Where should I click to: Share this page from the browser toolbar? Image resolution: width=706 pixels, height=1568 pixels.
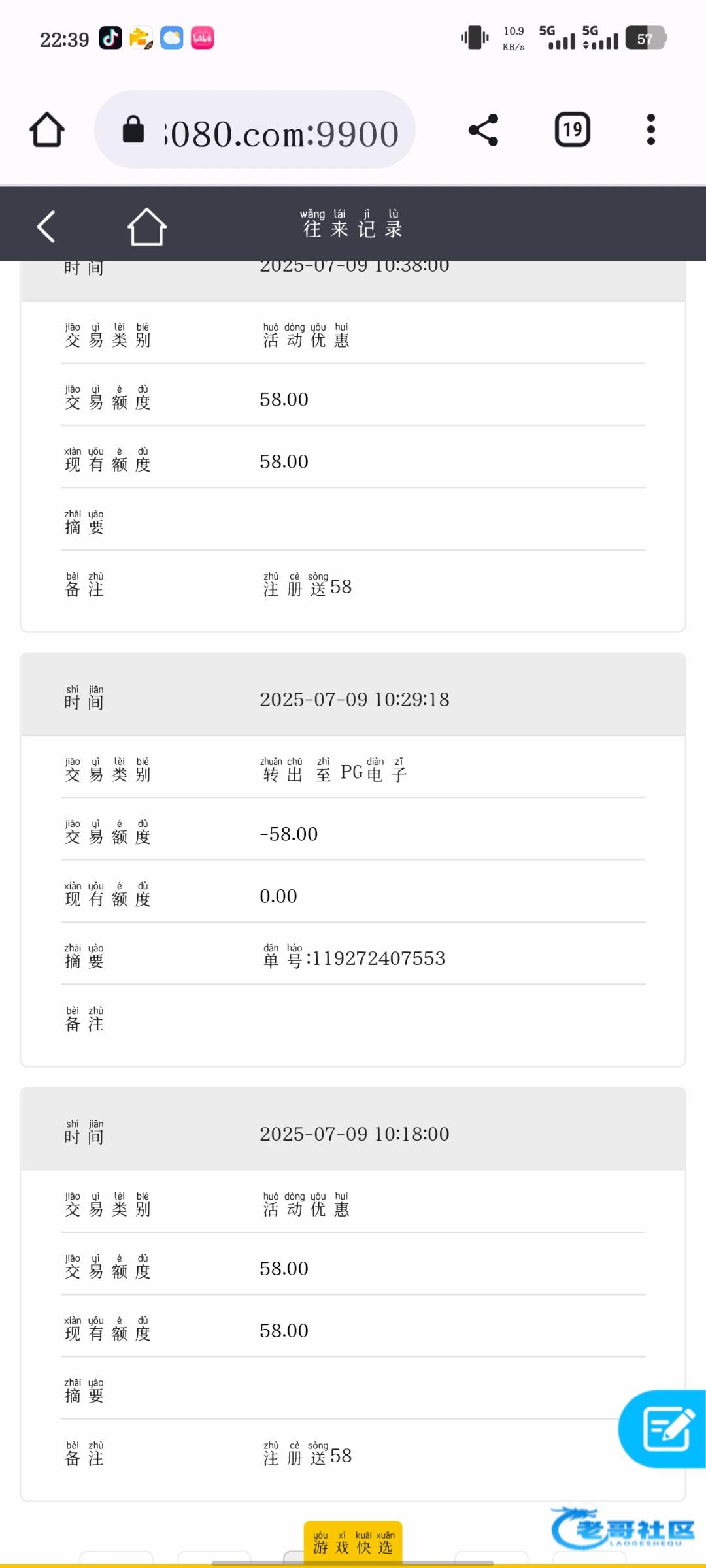(484, 130)
